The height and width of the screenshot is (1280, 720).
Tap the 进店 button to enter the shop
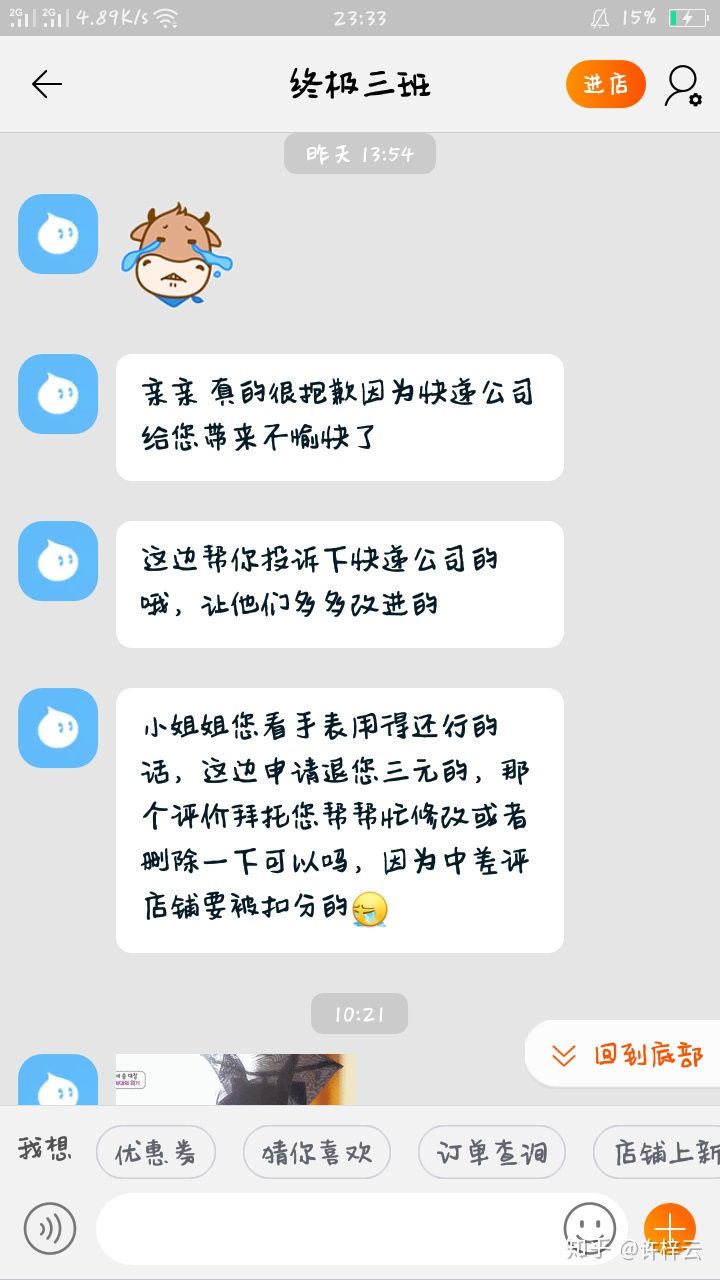[605, 85]
